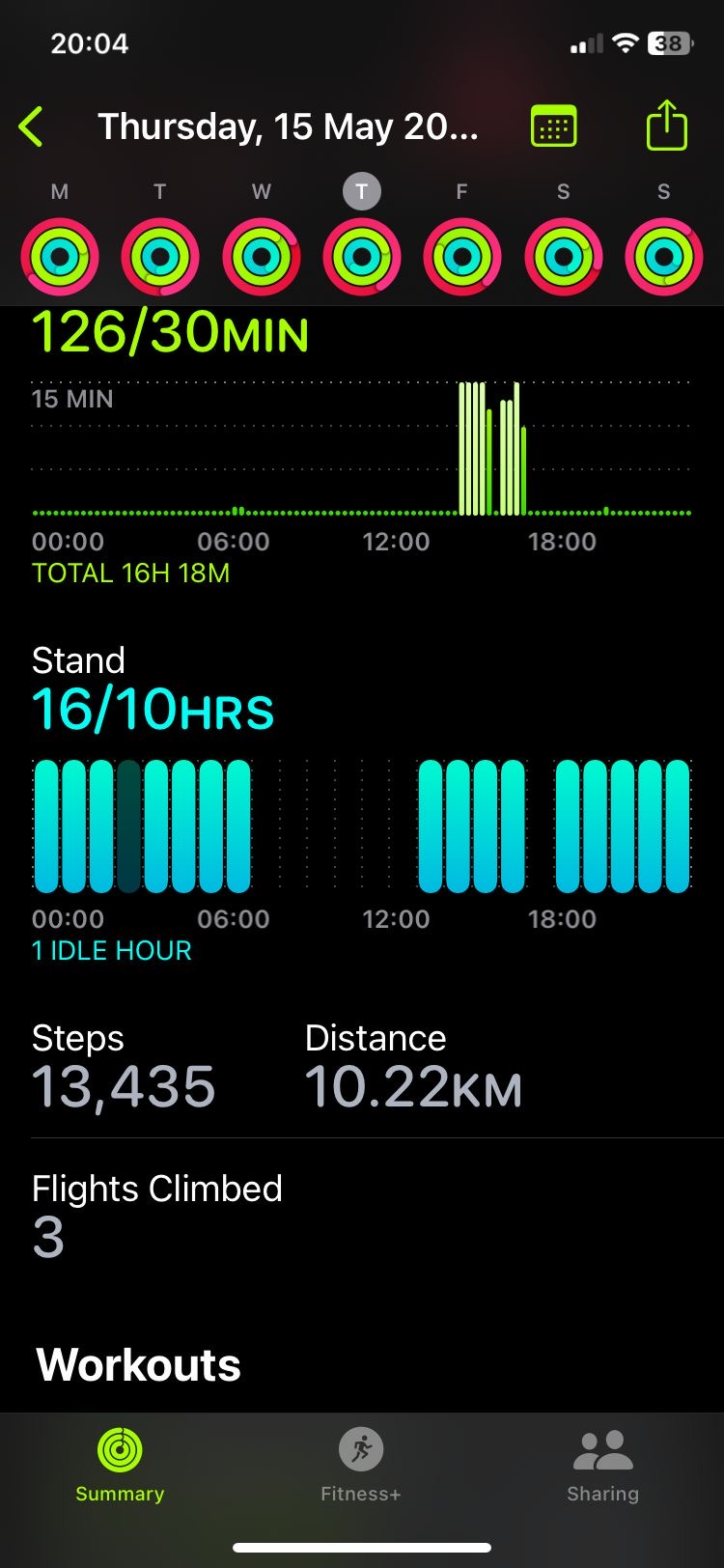Switch to the Sharing tab

(602, 1465)
